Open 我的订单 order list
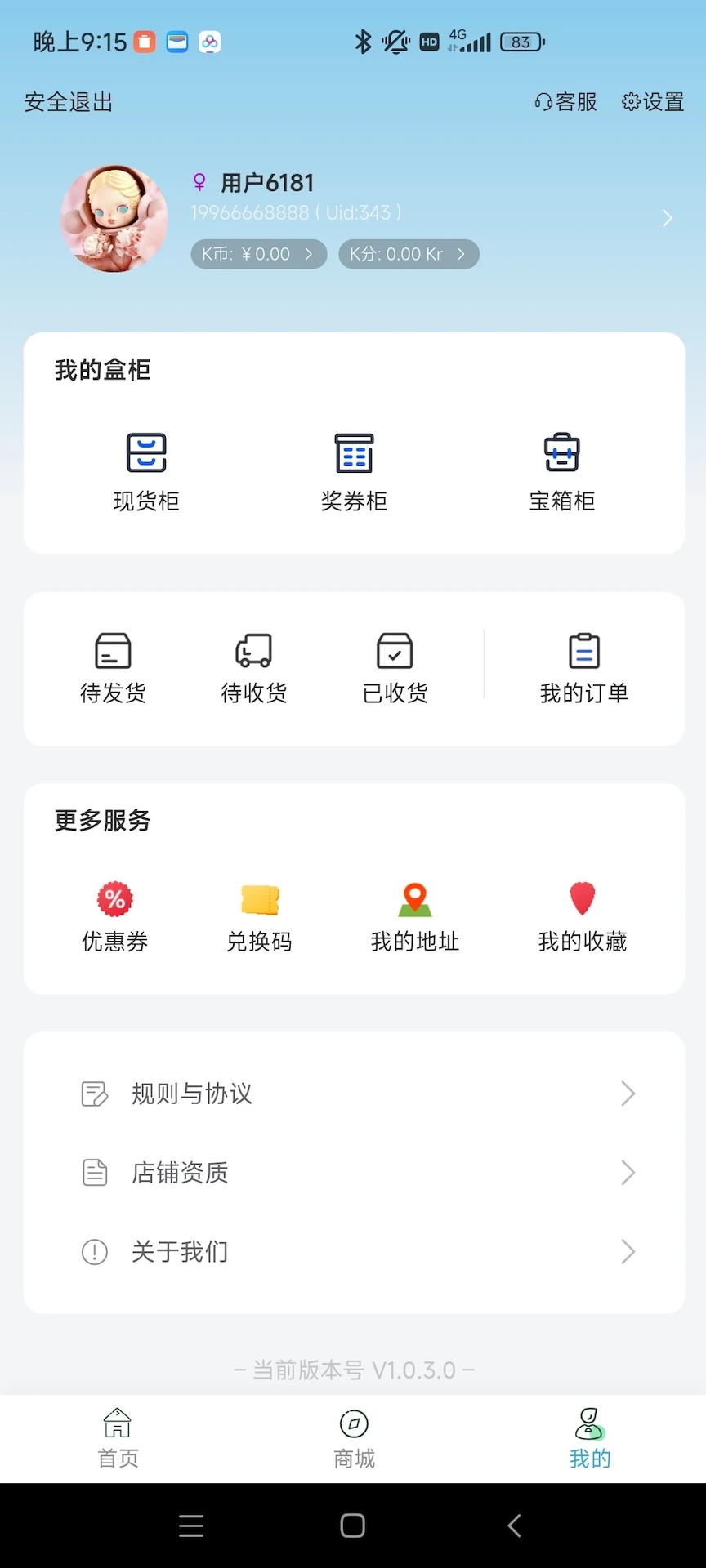Screen dimensions: 706x1568 pyautogui.click(x=585, y=666)
